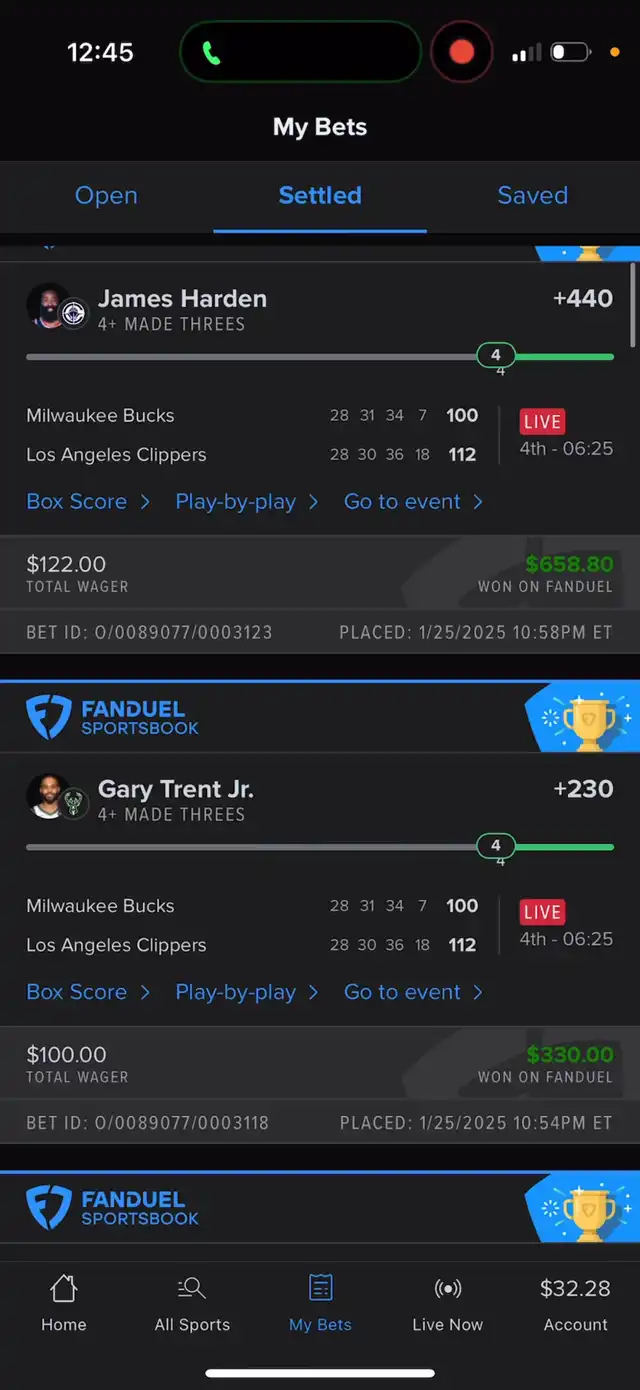The width and height of the screenshot is (640, 1390).
Task: Open All Sports in bottom navigation
Action: (x=192, y=1303)
